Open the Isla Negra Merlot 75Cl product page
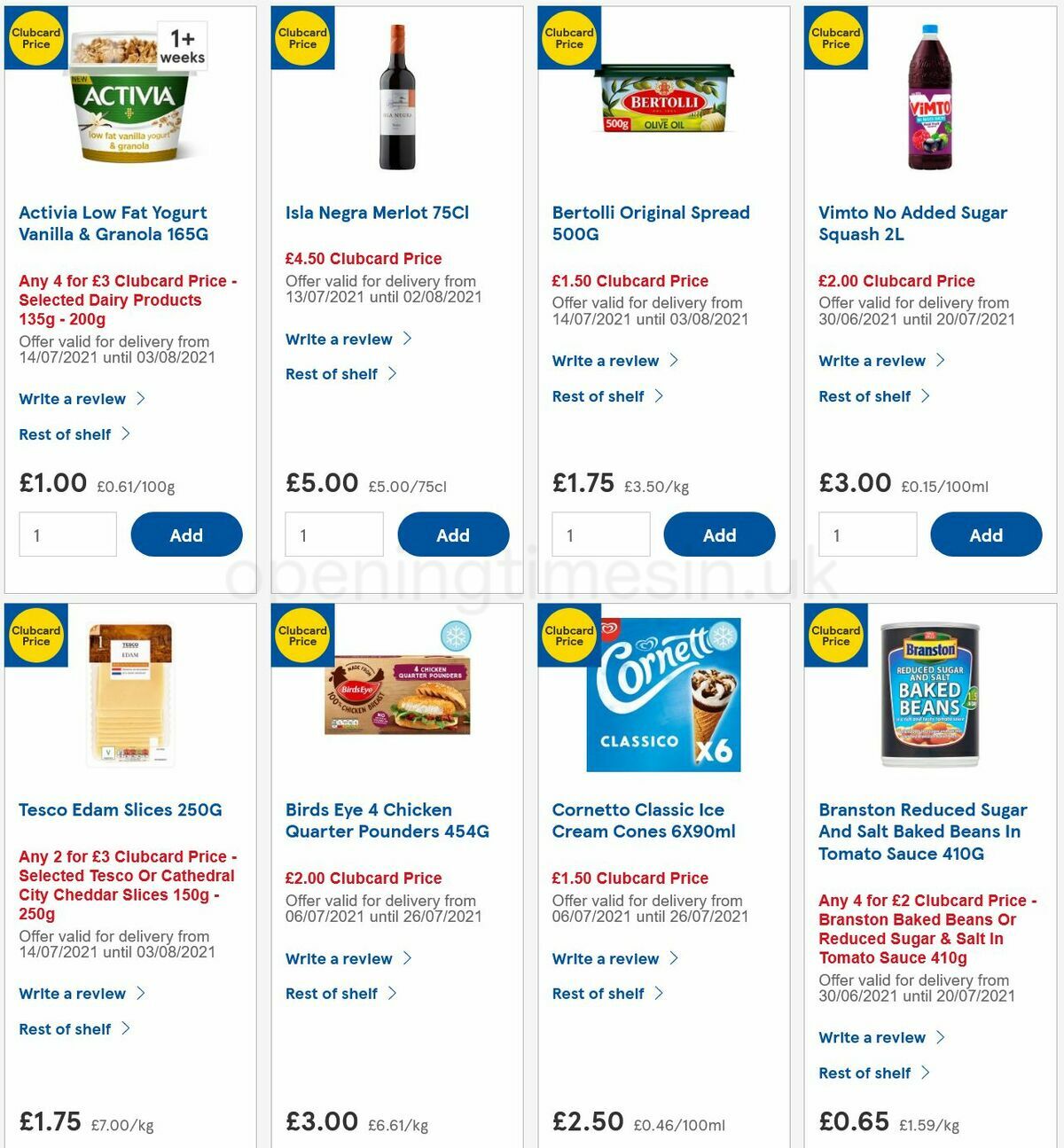Image resolution: width=1064 pixels, height=1148 pixels. pyautogui.click(x=376, y=213)
